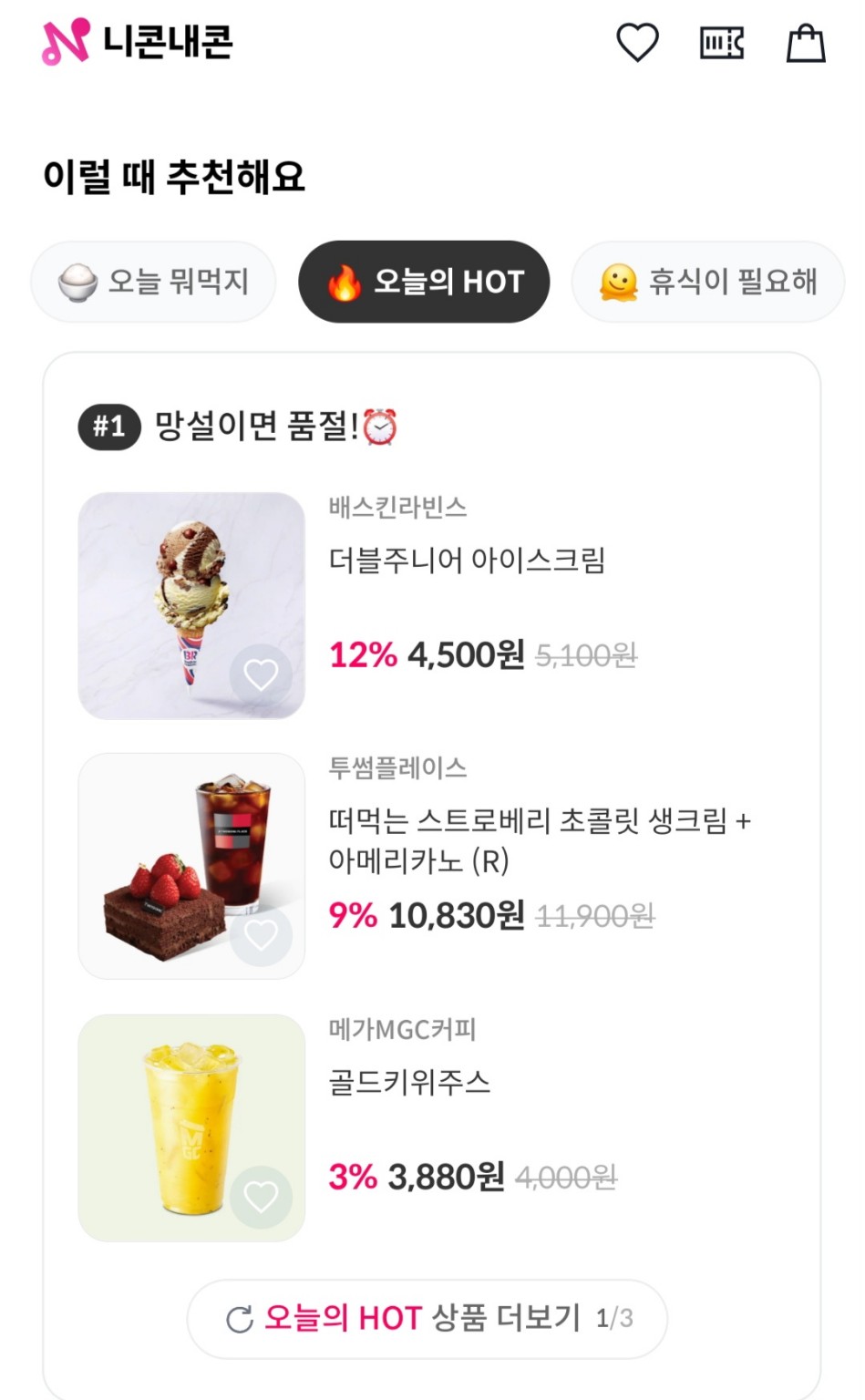Open 골드키위주스 product
The height and width of the screenshot is (1400, 865).
point(410,1082)
